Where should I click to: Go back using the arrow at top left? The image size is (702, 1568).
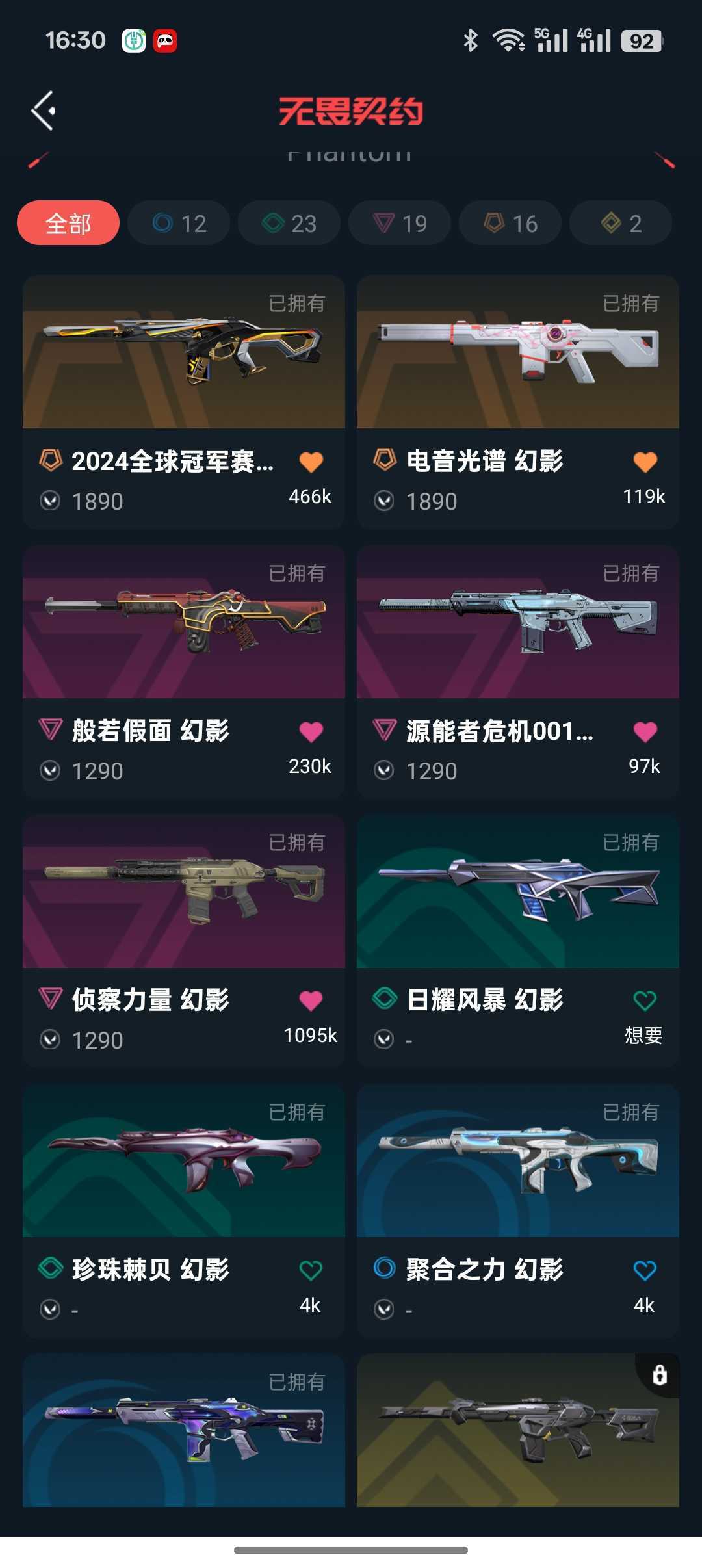(x=44, y=111)
